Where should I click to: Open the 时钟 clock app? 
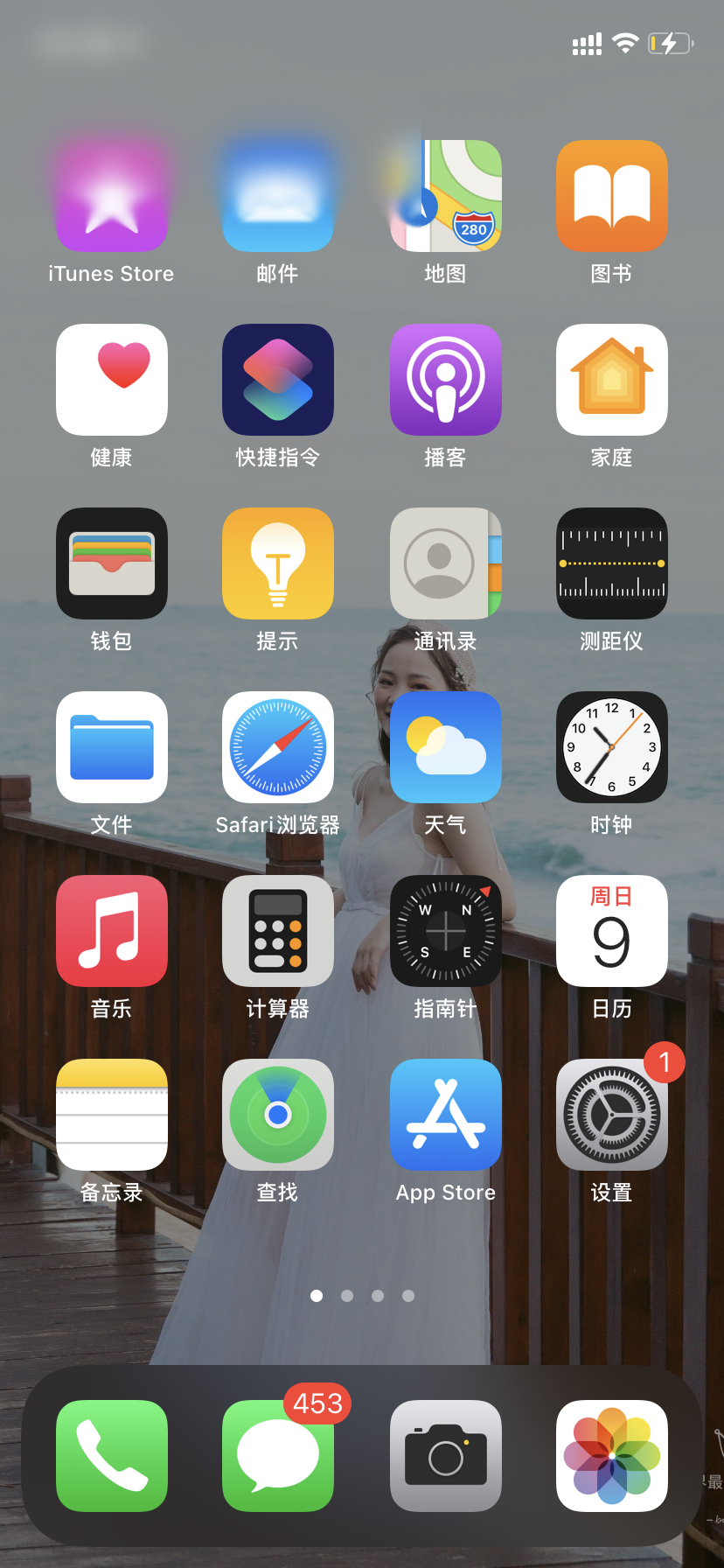coord(612,747)
